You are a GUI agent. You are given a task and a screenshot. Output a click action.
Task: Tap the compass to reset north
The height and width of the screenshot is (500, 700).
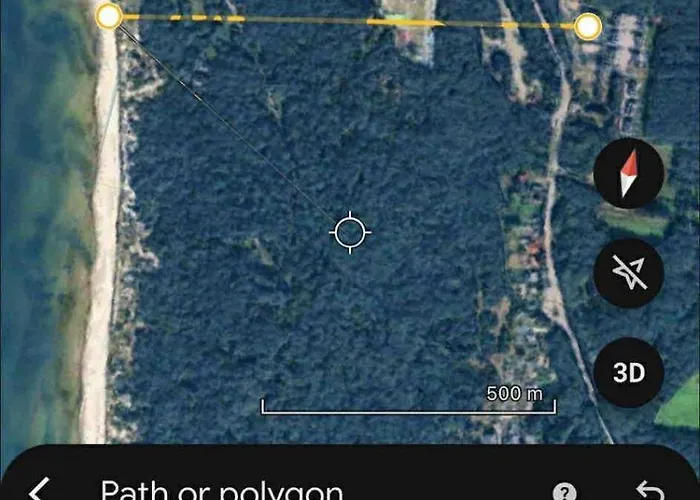pos(628,174)
